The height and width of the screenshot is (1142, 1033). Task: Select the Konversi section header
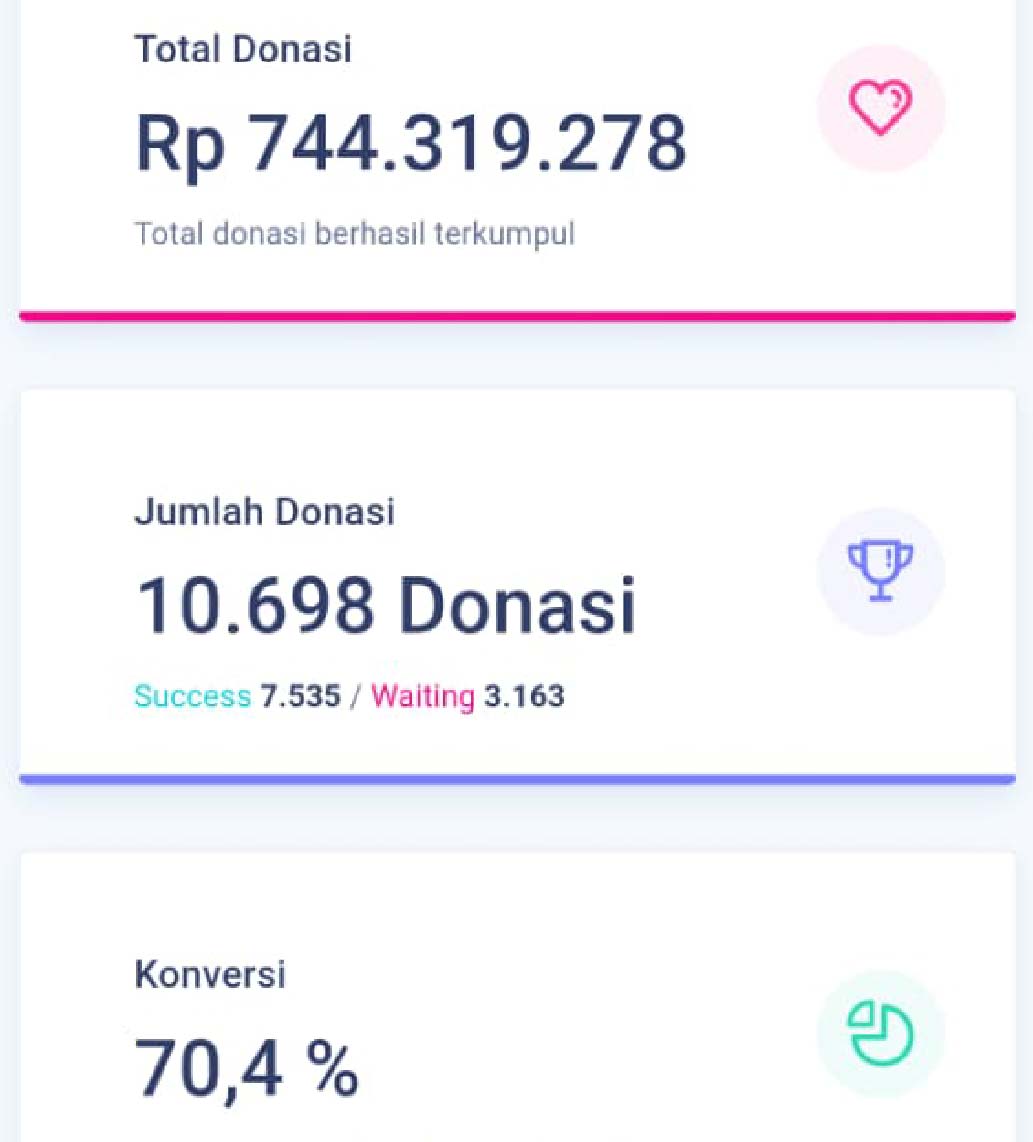[210, 974]
